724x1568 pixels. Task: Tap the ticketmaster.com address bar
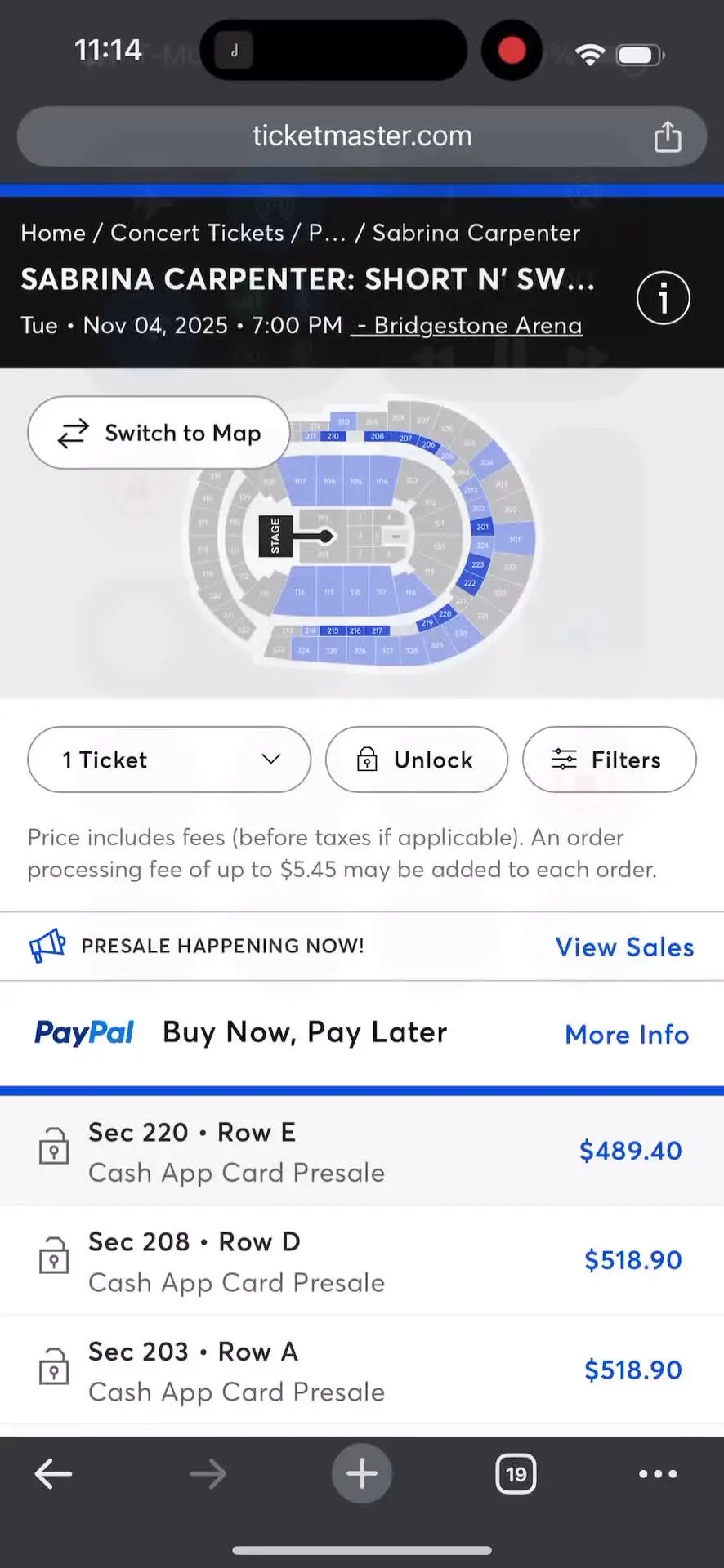coord(362,136)
